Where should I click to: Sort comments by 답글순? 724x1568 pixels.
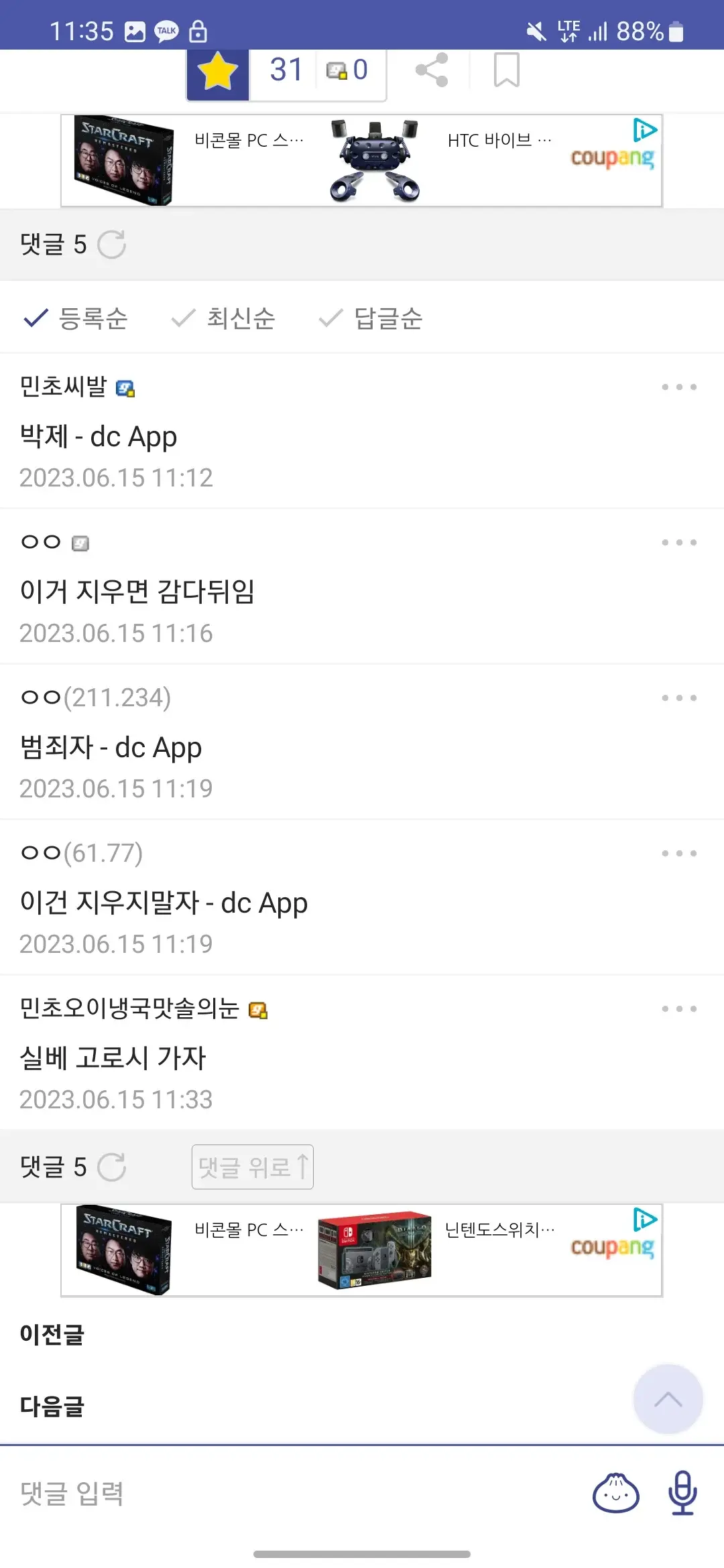click(371, 318)
